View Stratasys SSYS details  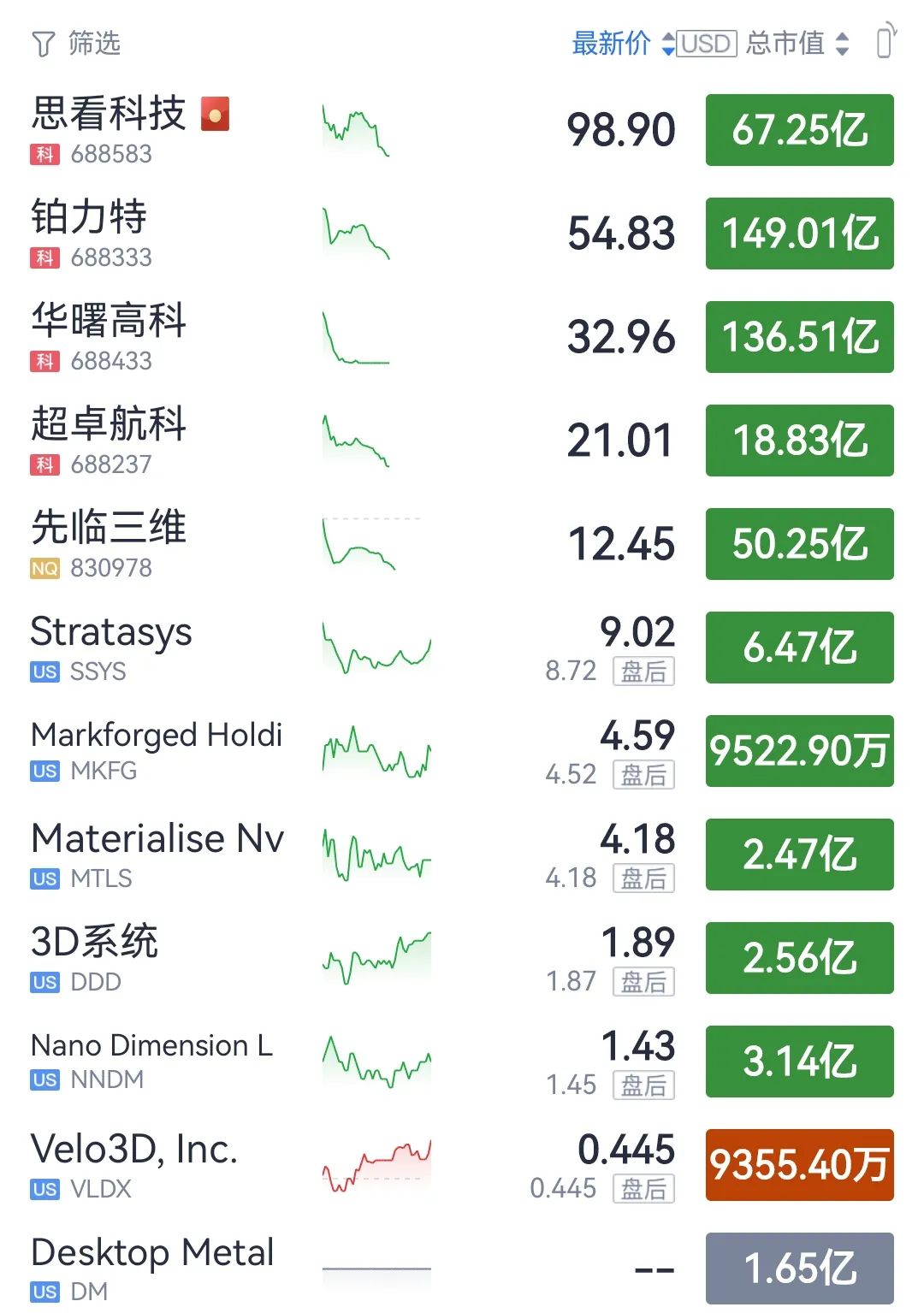tap(462, 648)
